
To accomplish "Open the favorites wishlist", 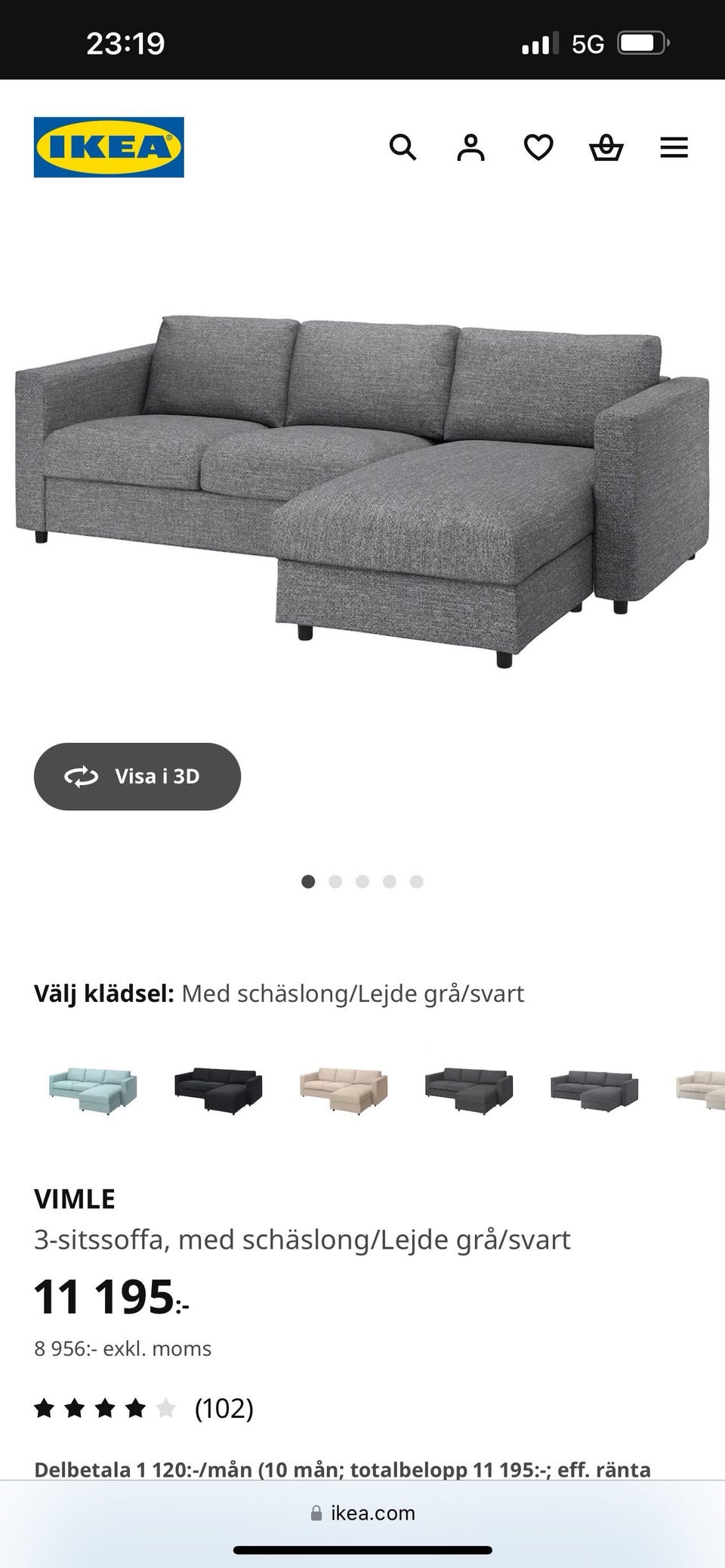I will [538, 146].
